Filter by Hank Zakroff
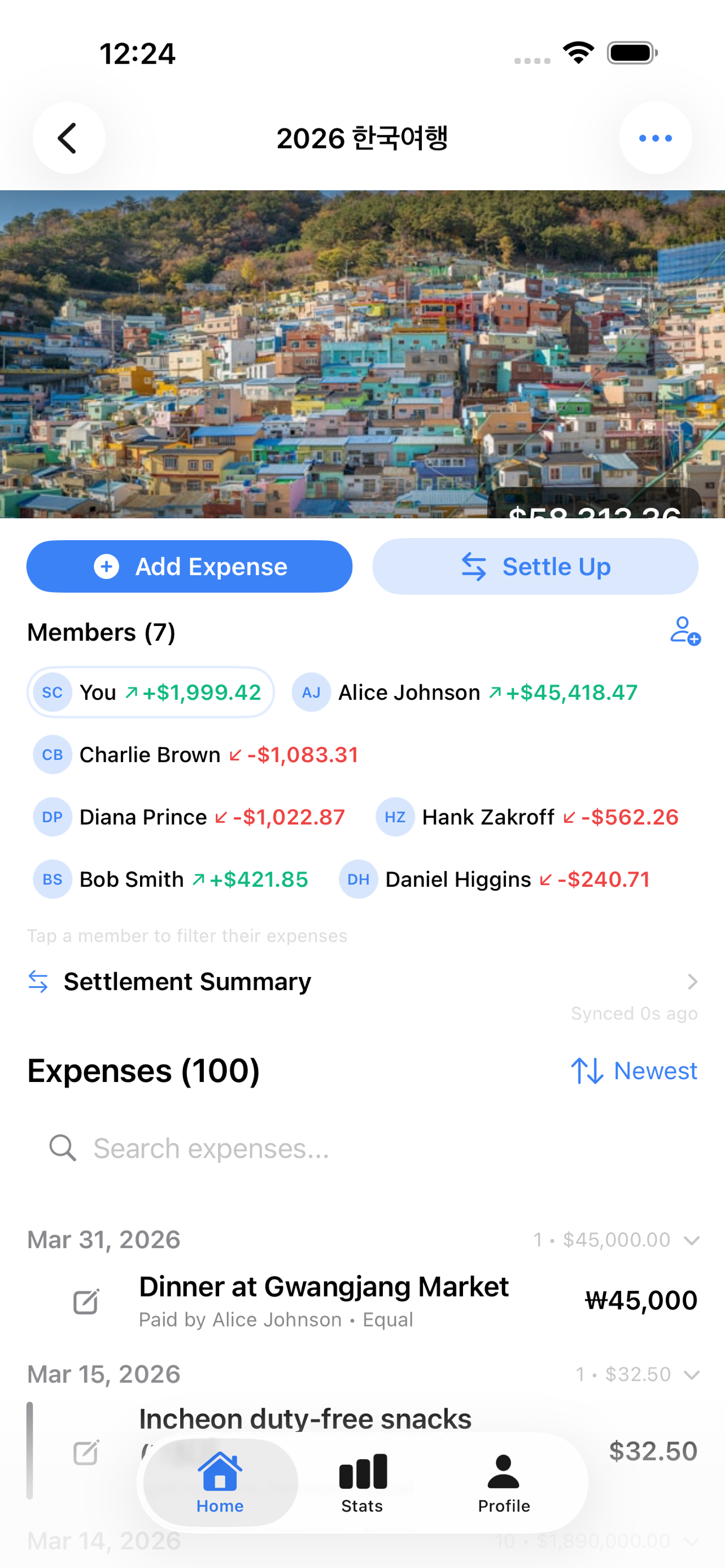Viewport: 725px width, 1568px height. [x=527, y=817]
